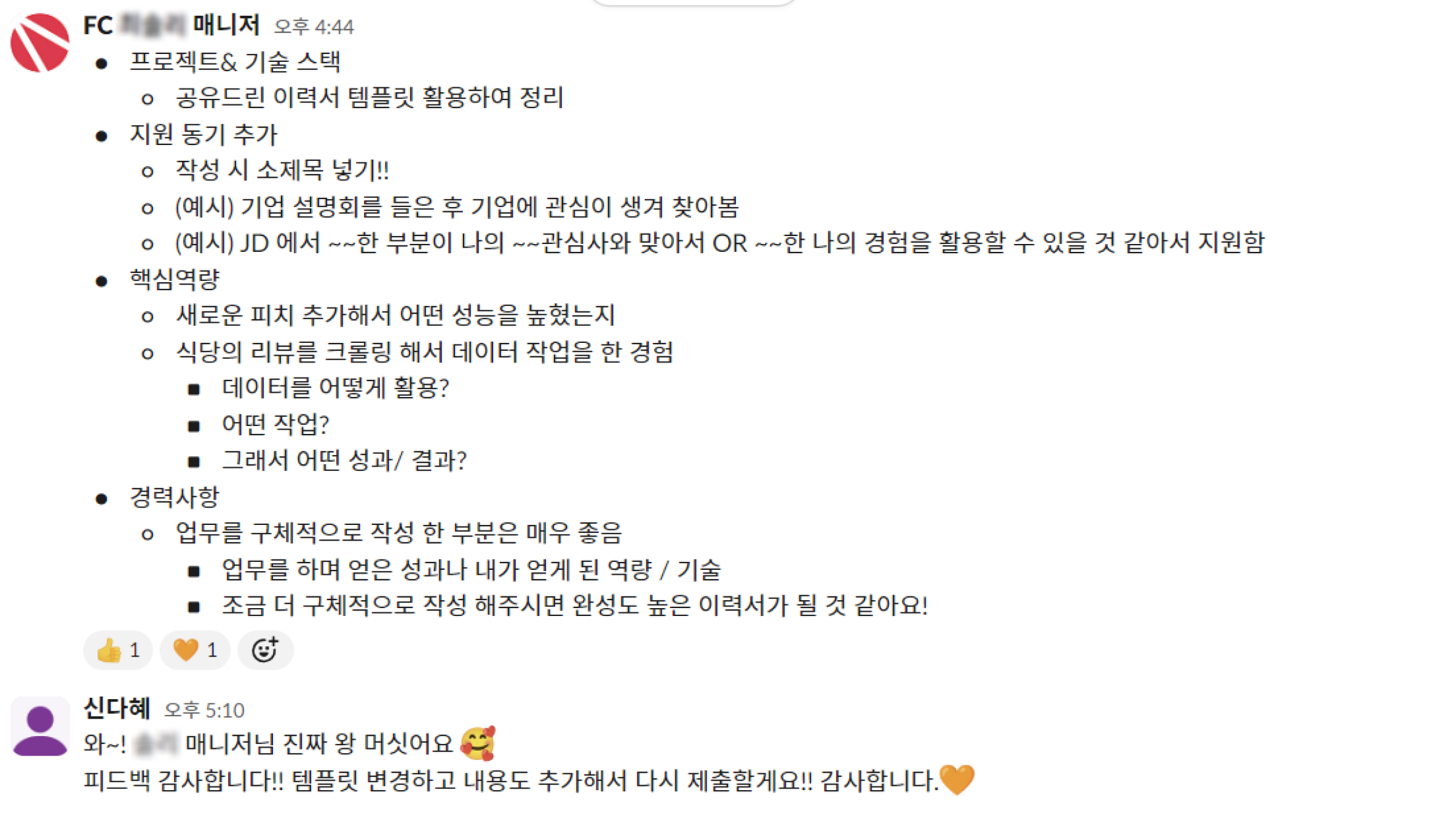Tap the FC 매니저 sender name
The width and height of the screenshot is (1456, 829).
tap(172, 25)
